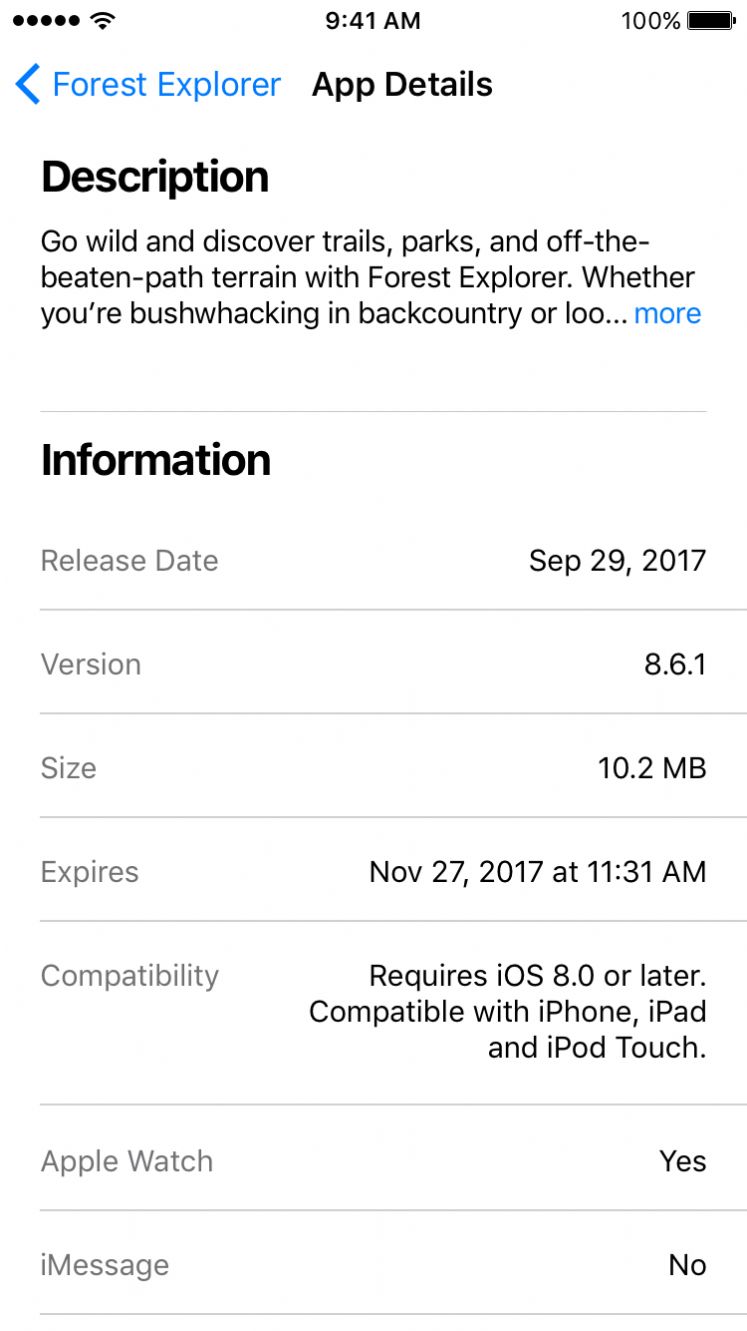
Task: Expand the description with the more link
Action: [667, 314]
